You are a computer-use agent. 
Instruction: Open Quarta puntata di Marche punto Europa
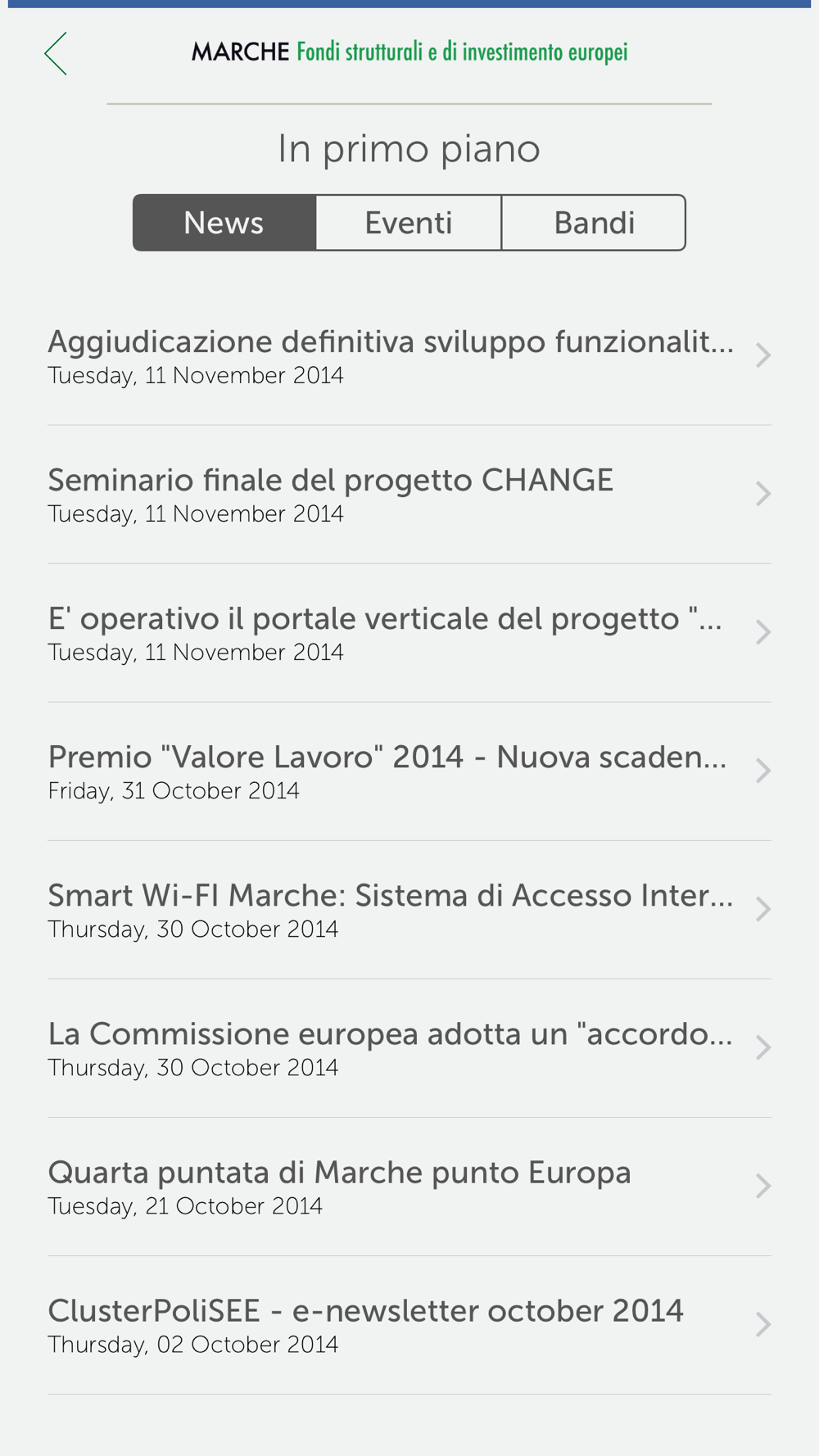point(409,1187)
